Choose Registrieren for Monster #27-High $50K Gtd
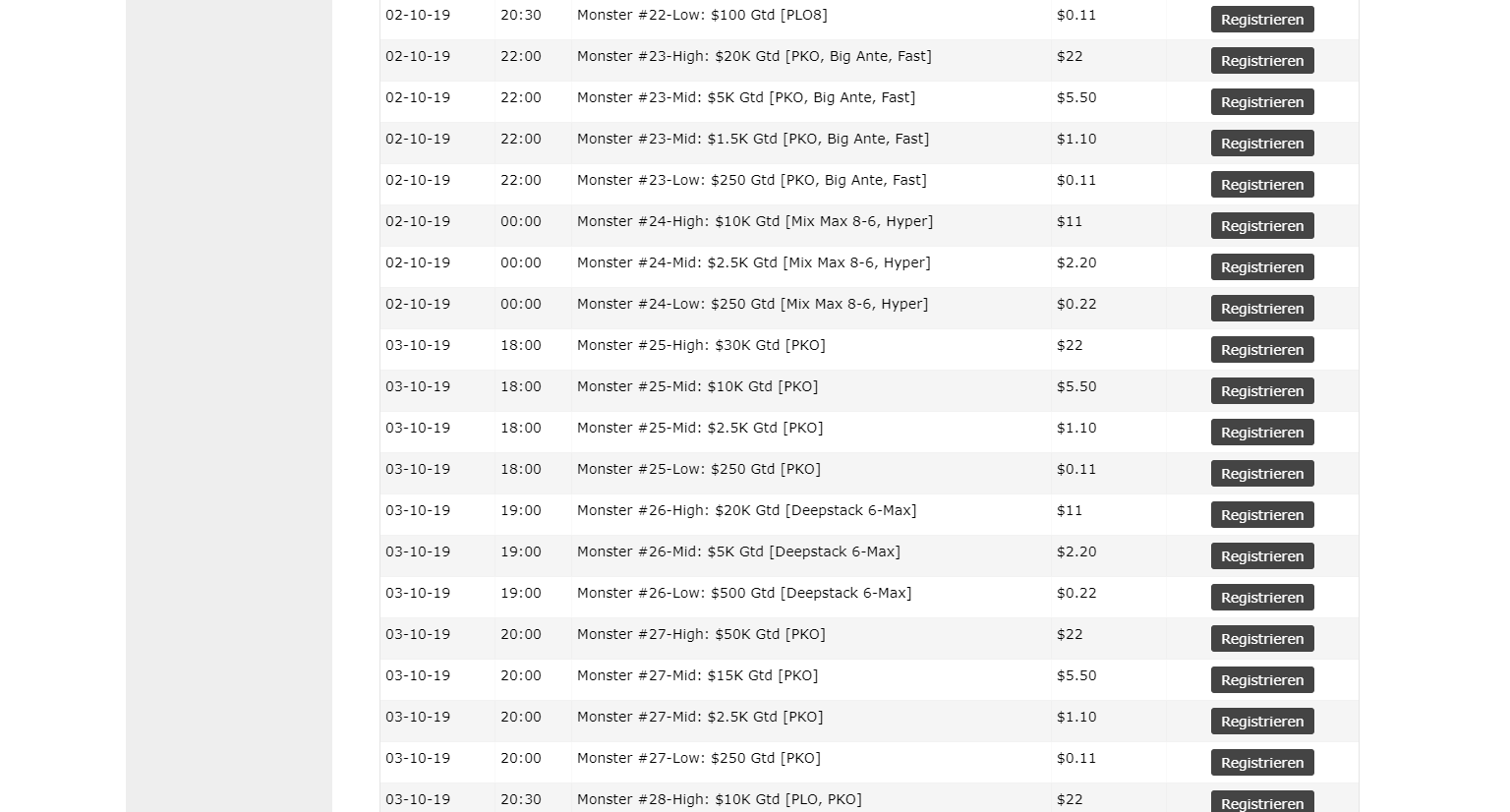The image size is (1510, 812). [x=1262, y=639]
